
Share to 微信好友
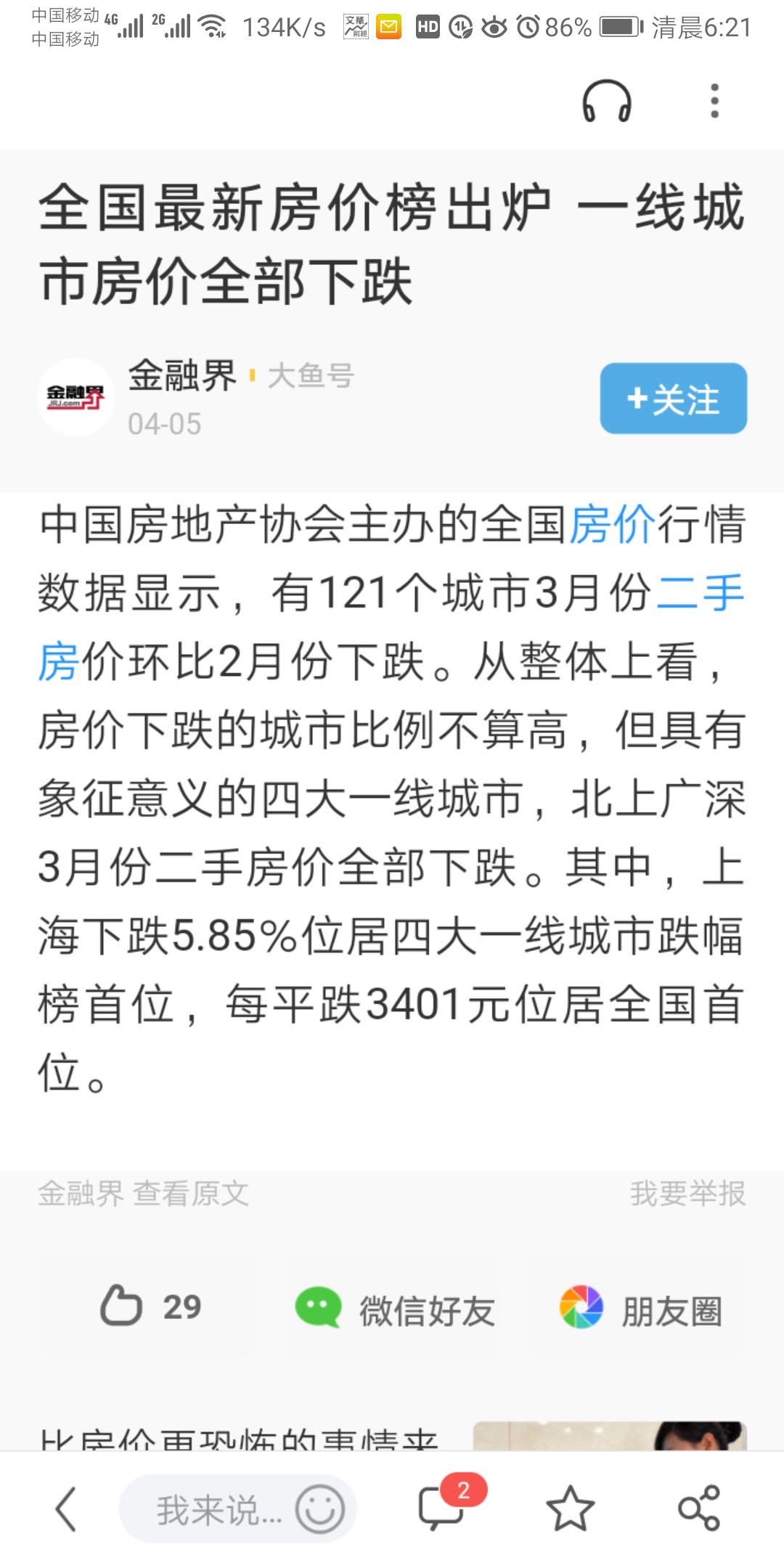[x=396, y=1309]
